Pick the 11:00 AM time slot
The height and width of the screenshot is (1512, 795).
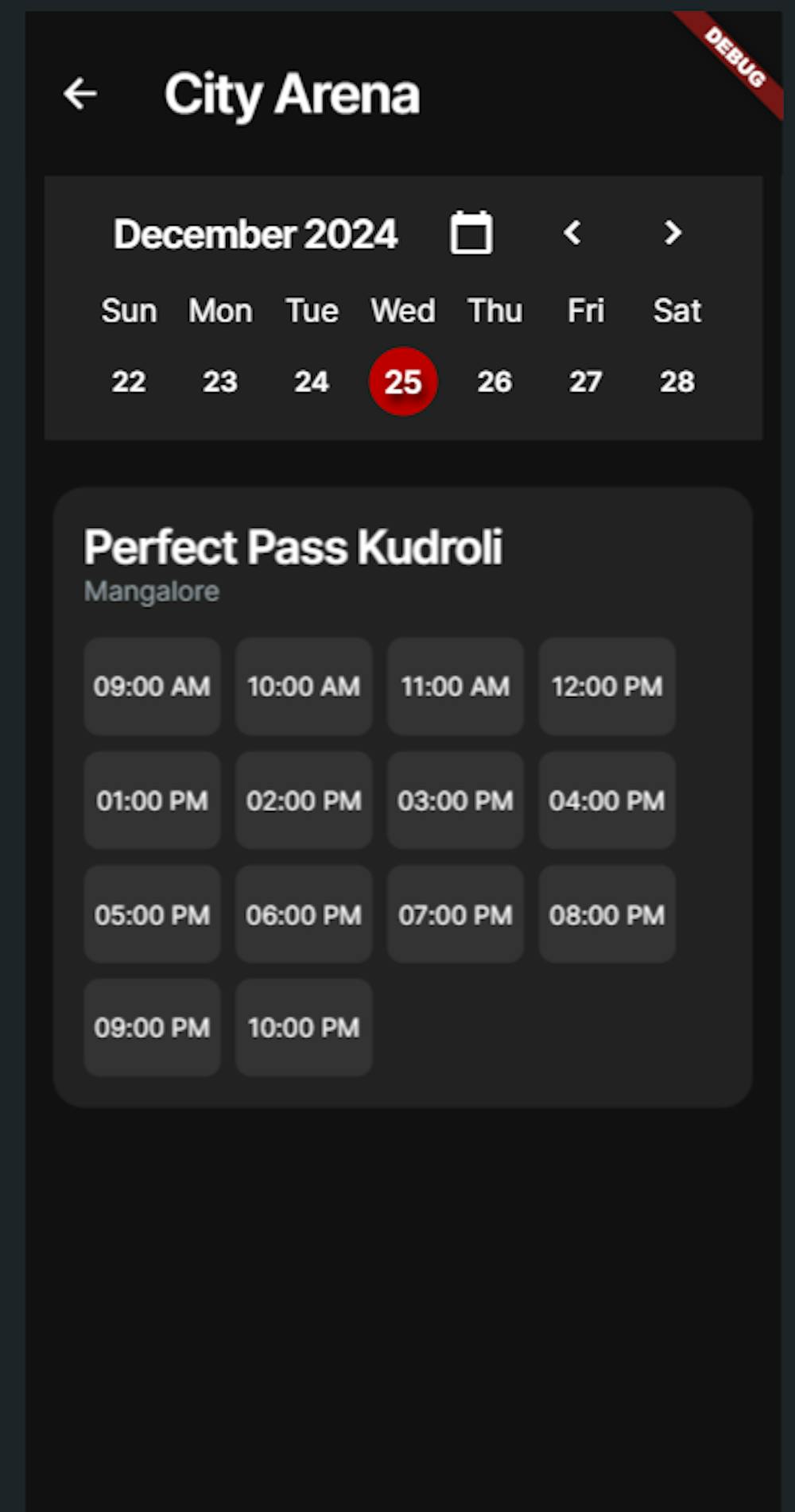[456, 686]
